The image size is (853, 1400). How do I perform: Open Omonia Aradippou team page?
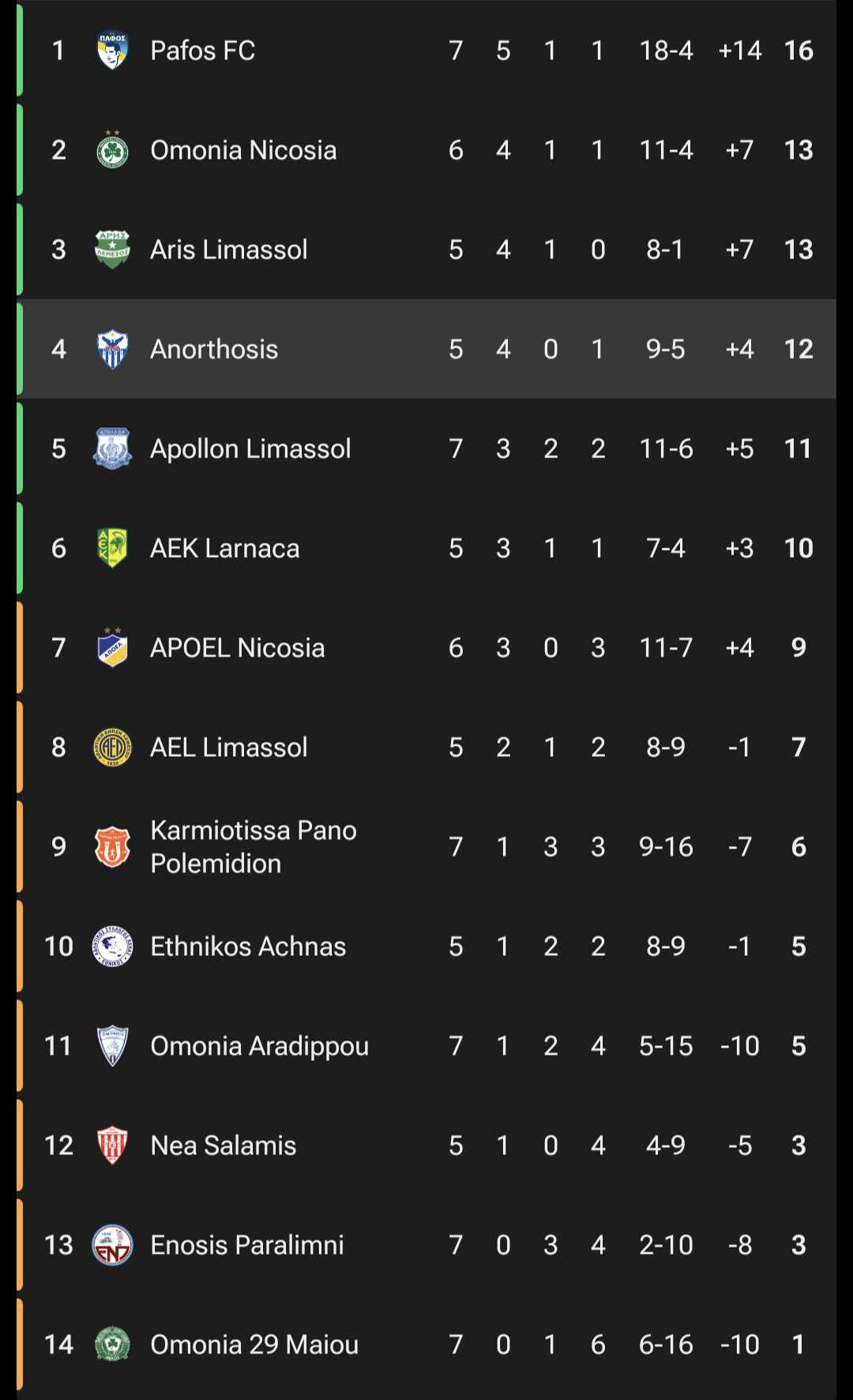426,1046
